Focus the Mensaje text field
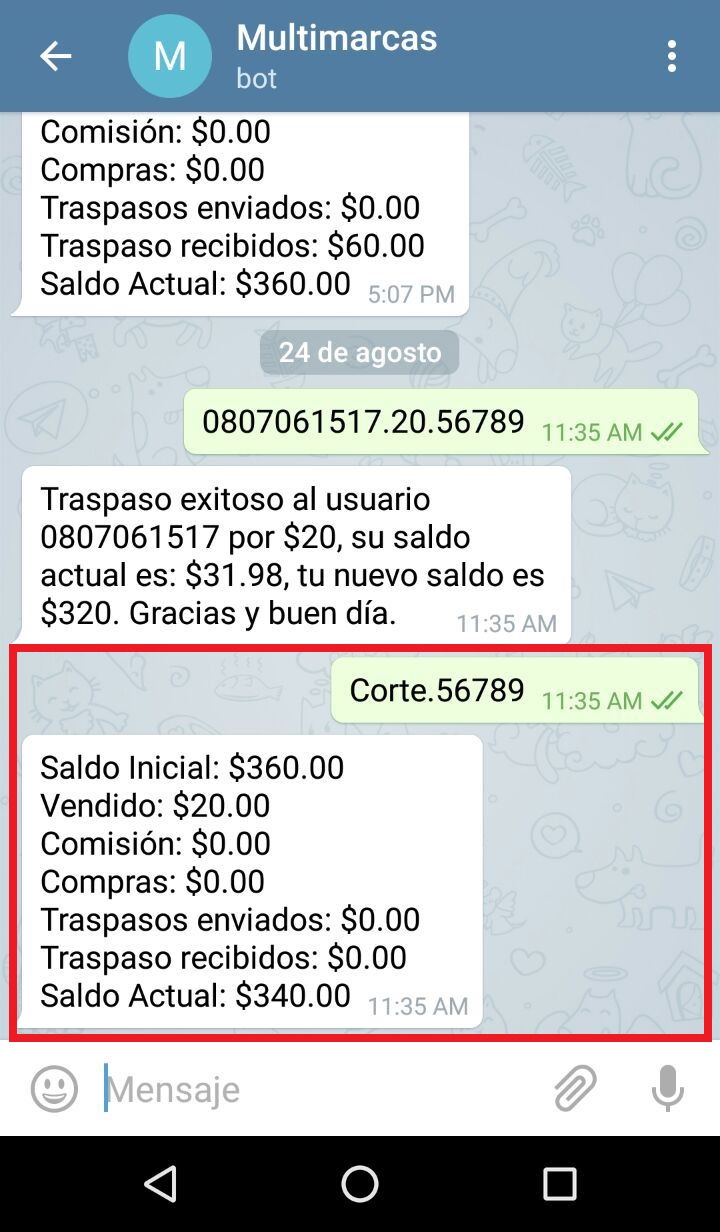This screenshot has height=1232, width=720. click(x=320, y=1089)
